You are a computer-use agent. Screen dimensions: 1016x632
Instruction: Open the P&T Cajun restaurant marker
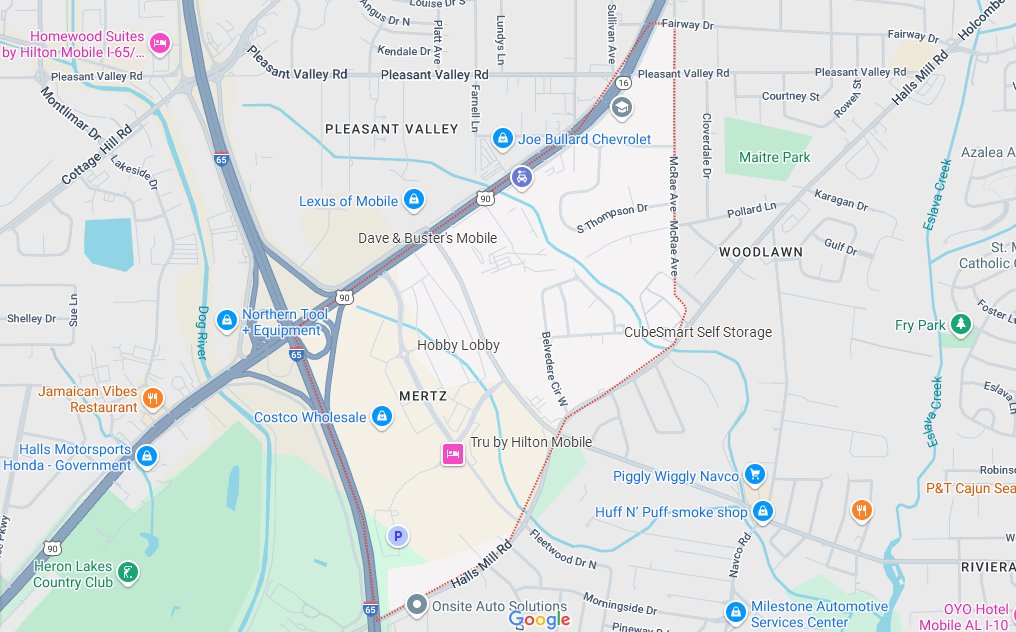tap(862, 511)
